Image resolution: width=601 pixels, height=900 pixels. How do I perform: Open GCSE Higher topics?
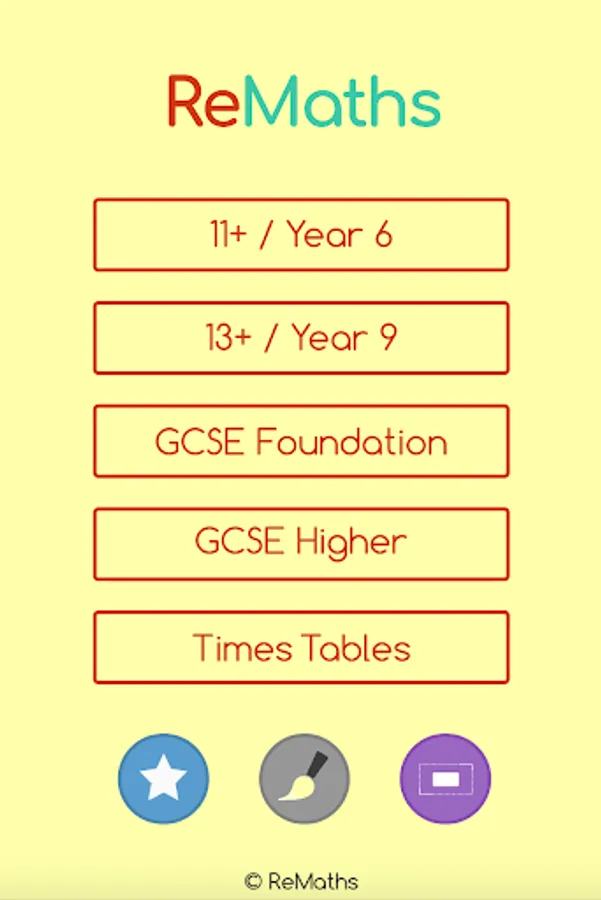301,544
